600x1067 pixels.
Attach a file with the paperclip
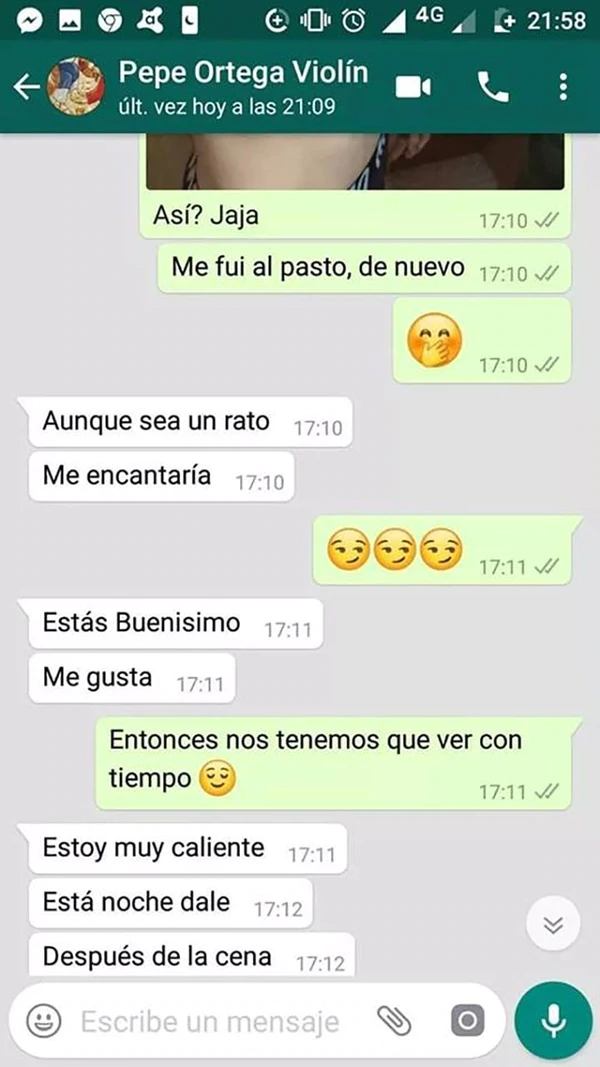click(x=394, y=1022)
